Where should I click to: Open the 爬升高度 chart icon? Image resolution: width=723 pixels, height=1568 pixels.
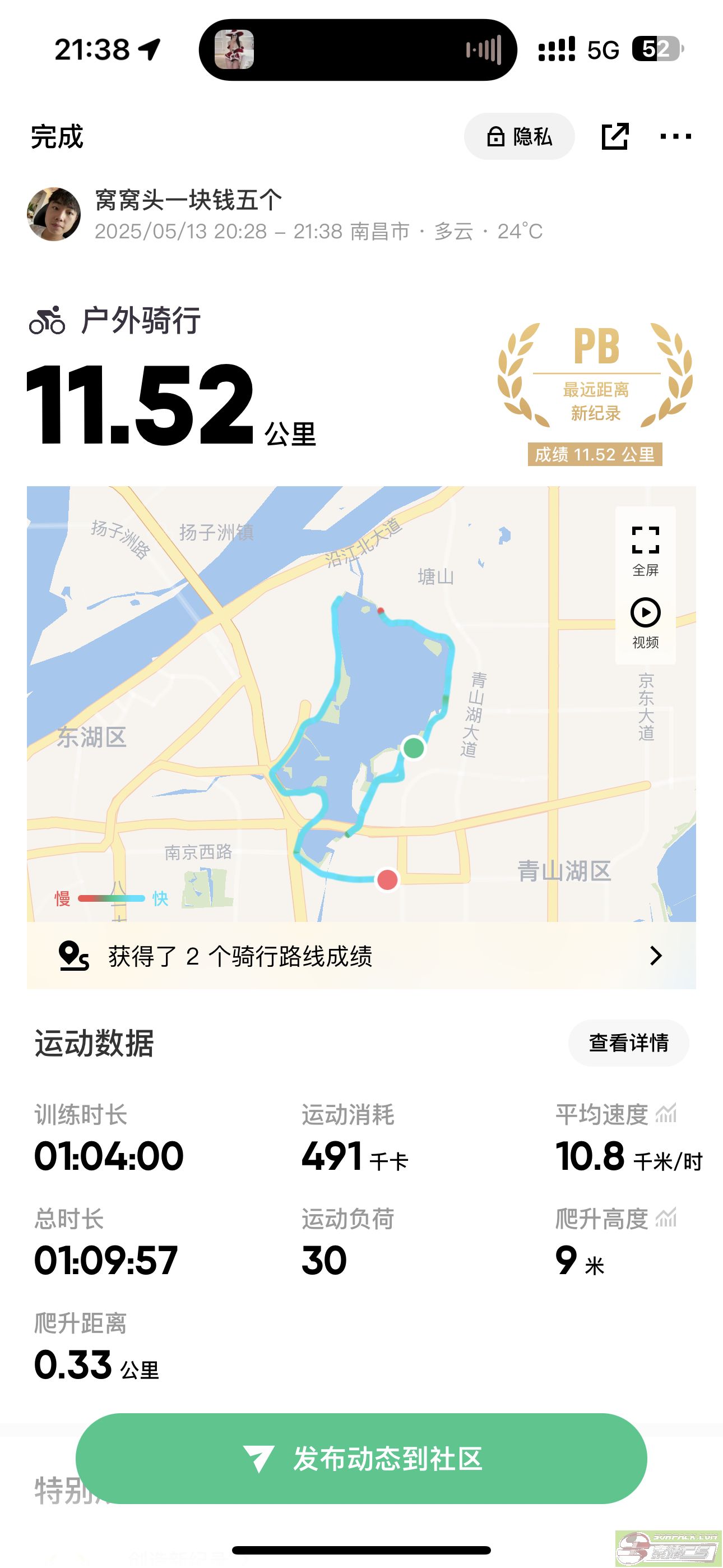click(x=666, y=1218)
